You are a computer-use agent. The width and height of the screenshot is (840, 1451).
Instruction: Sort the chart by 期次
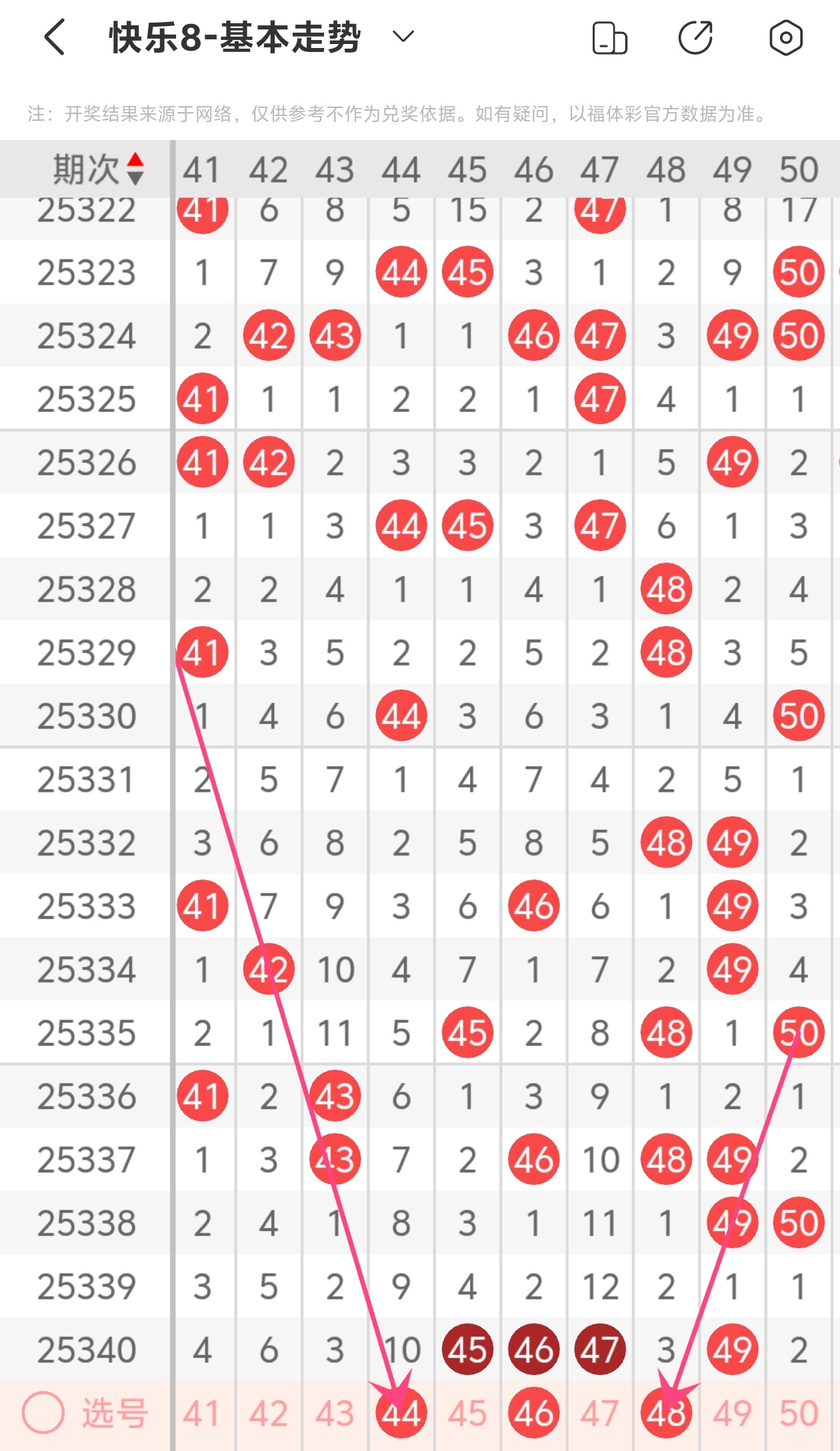[x=98, y=169]
